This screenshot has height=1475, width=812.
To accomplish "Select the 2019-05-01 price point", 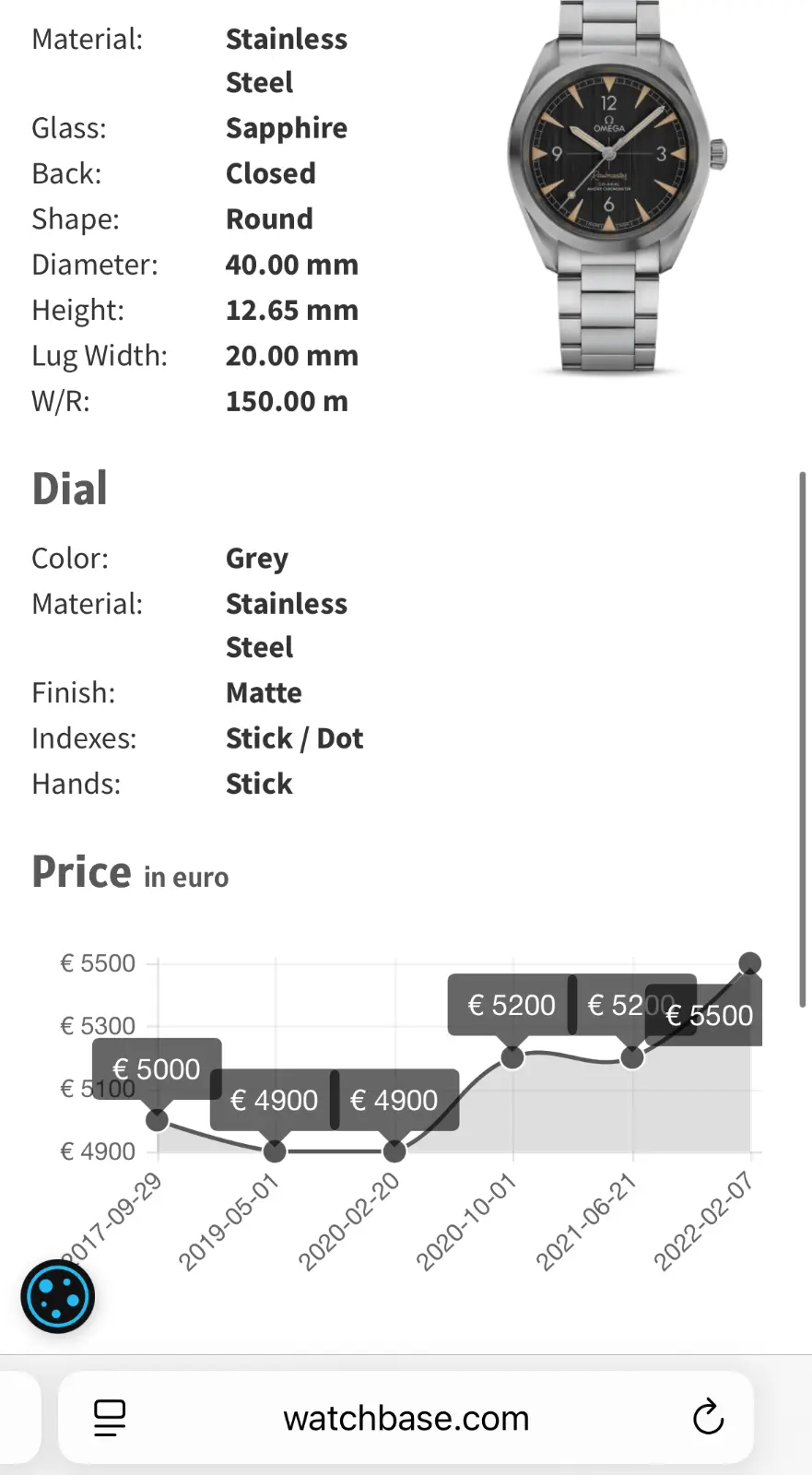I will point(275,1151).
